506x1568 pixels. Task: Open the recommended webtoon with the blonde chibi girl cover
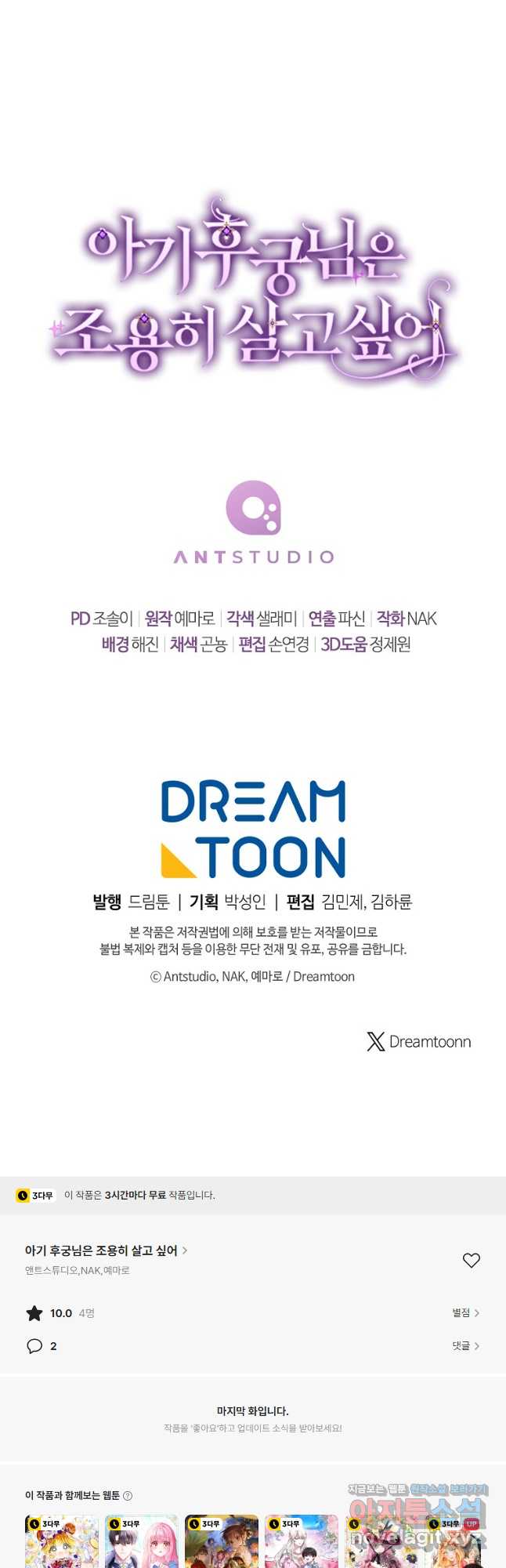click(x=62, y=1541)
